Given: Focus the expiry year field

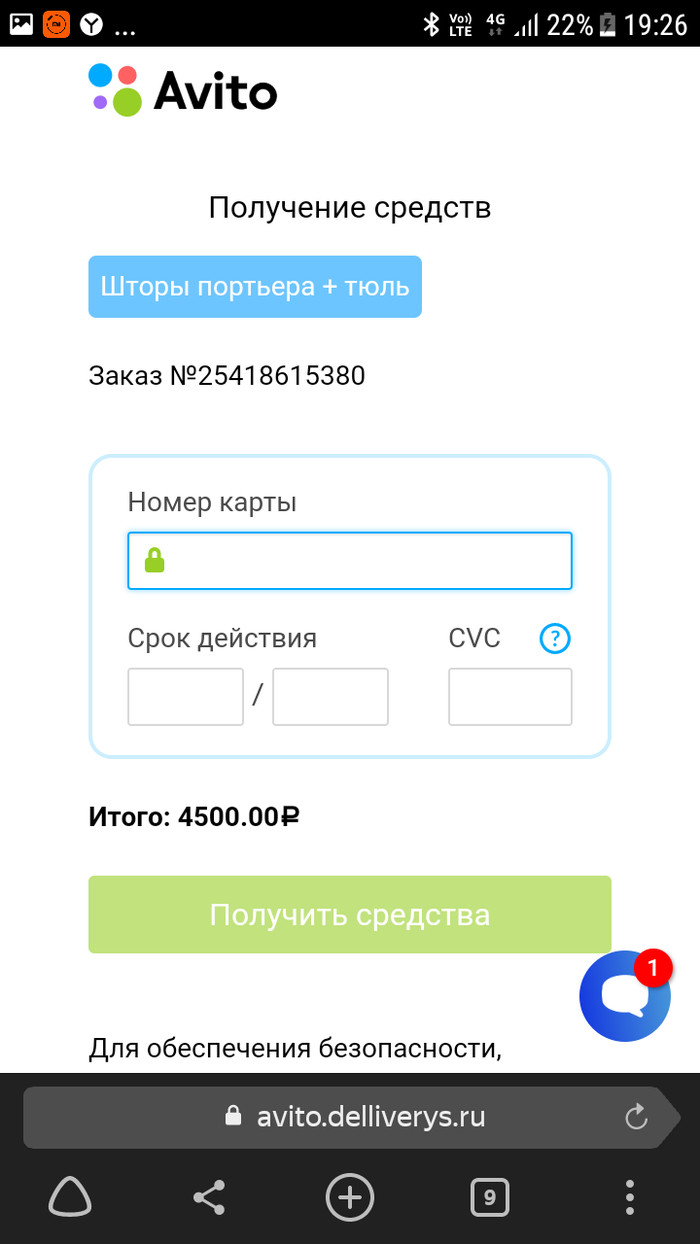Looking at the screenshot, I should click(x=330, y=697).
